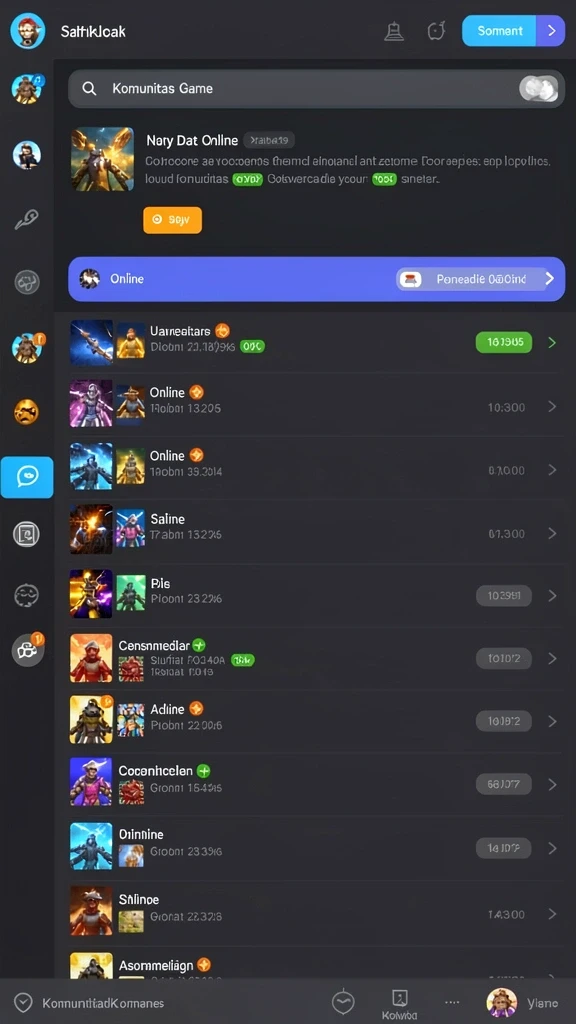Switch to the Kolwod bottom tab
Viewport: 576px width, 1024px height.
(399, 1004)
